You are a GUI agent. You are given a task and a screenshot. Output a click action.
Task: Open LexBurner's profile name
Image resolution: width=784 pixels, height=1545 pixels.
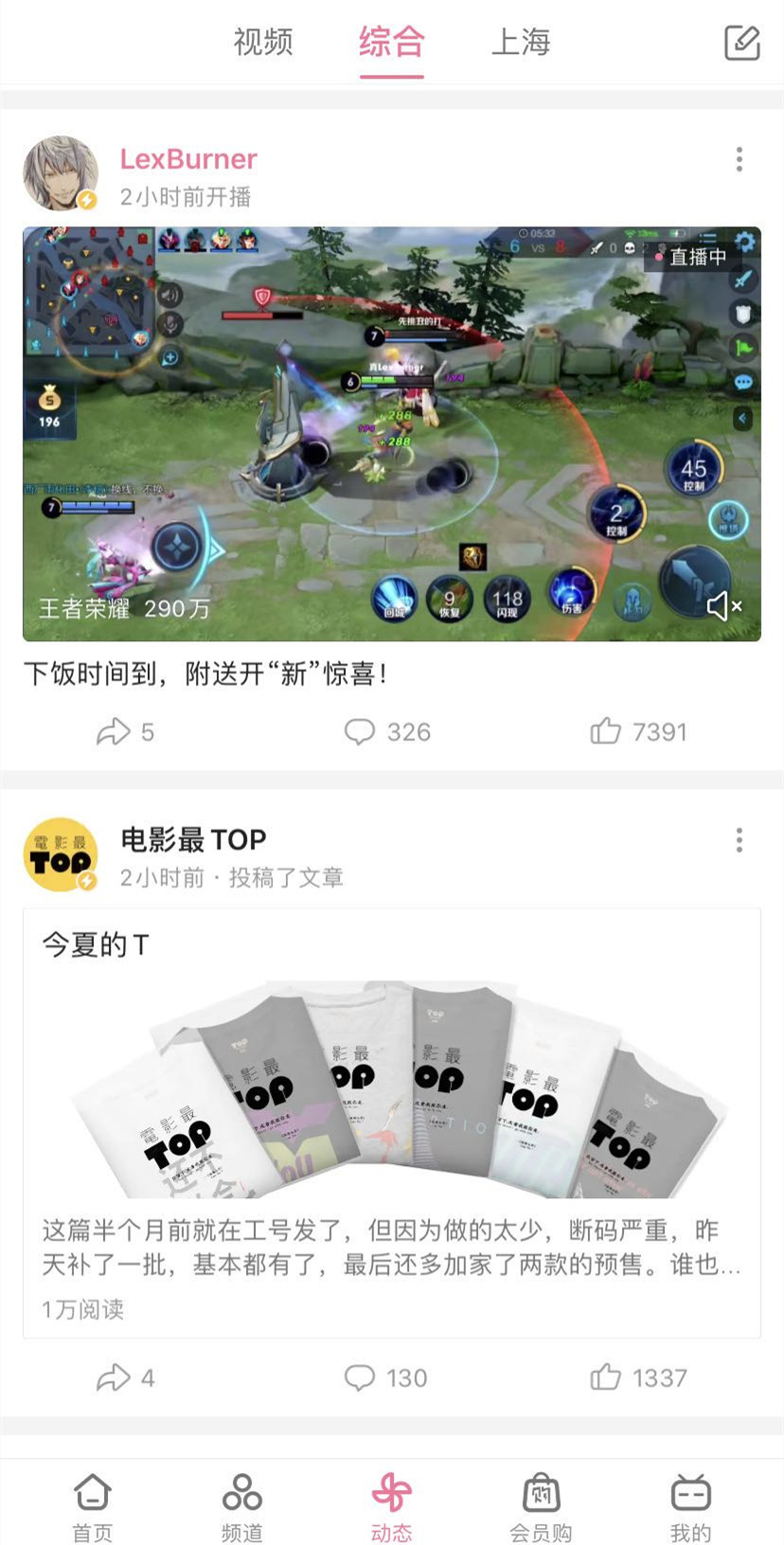tap(188, 159)
